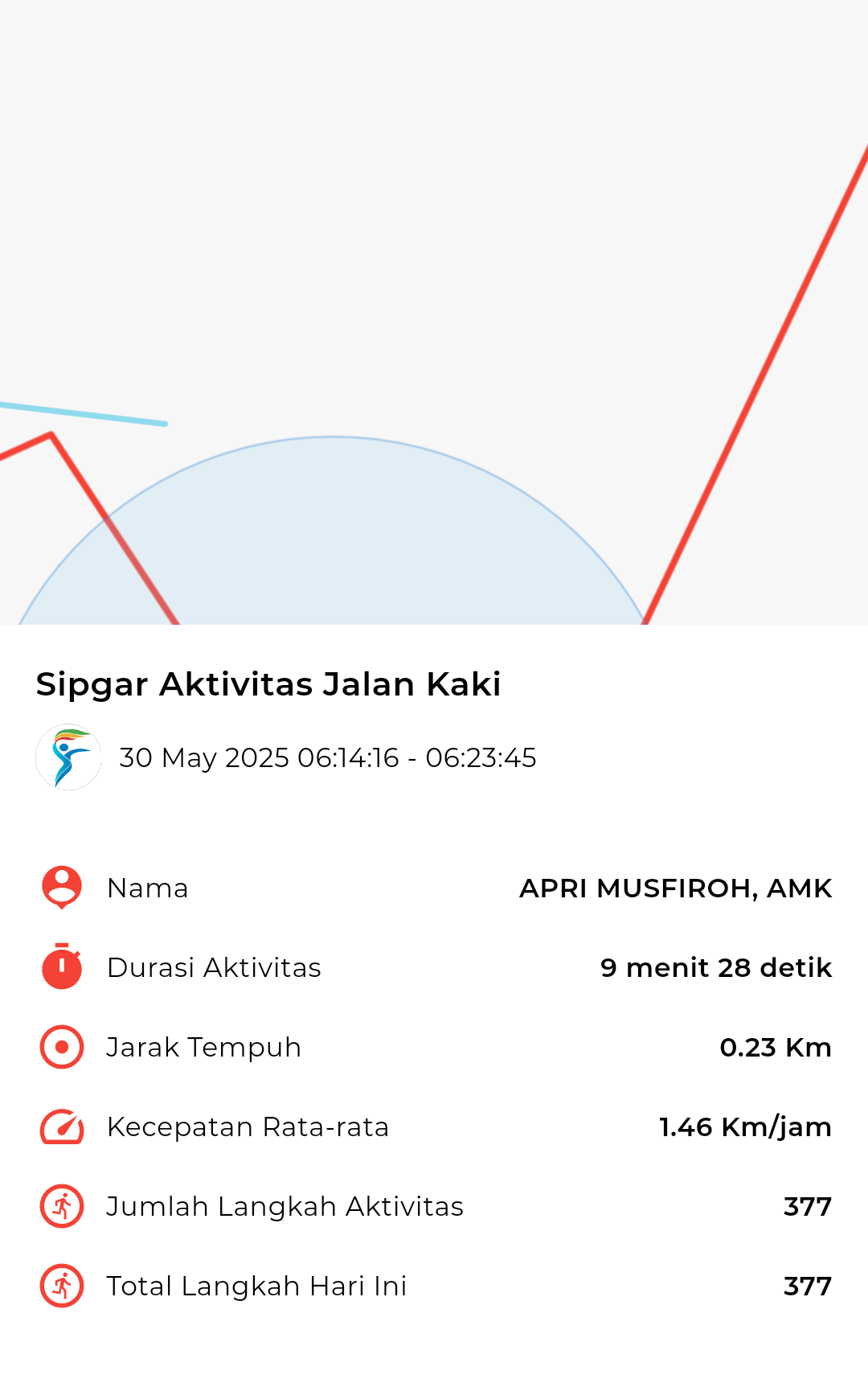Select the speedometer icon for Kecepatan Rata-rata

(x=60, y=1127)
